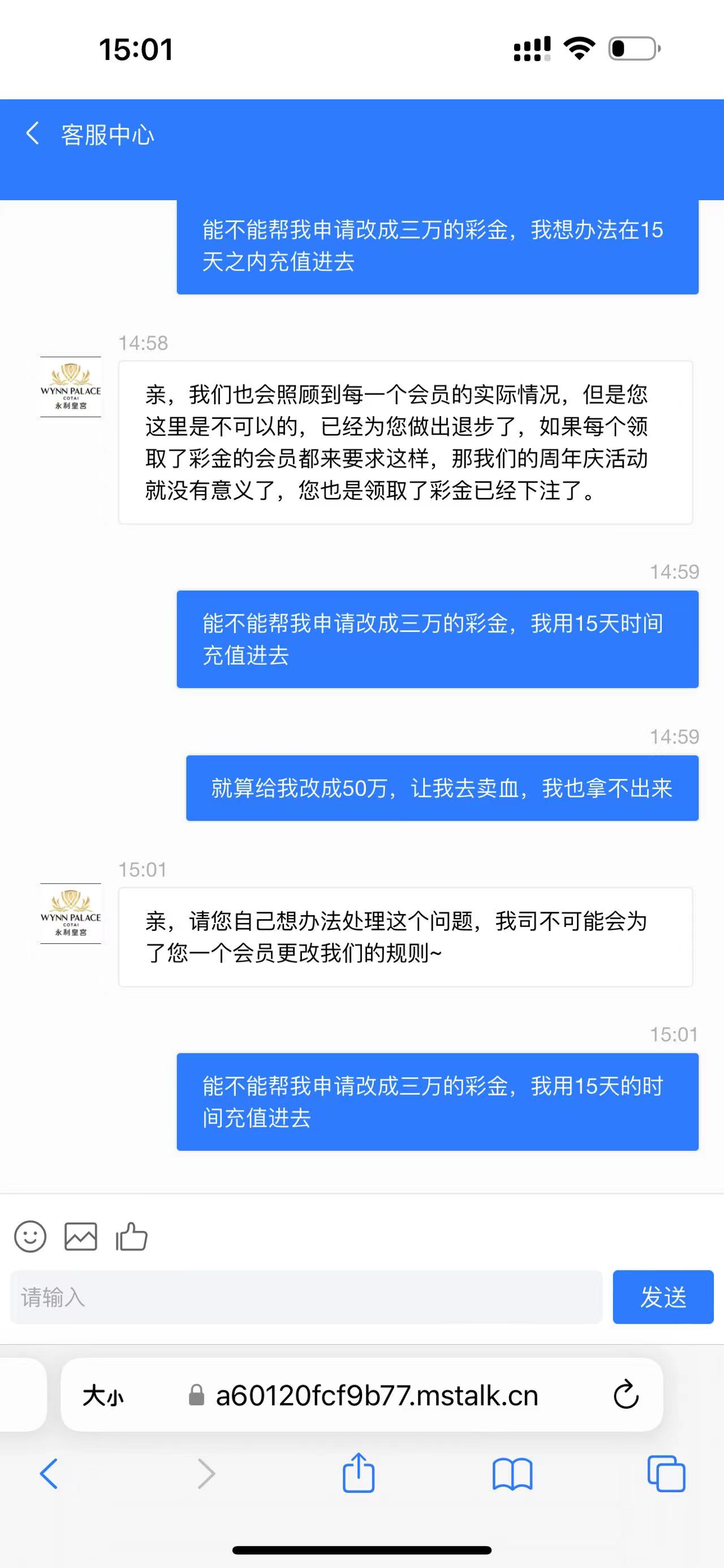Focus the 请输入 message field
The width and height of the screenshot is (724, 1568).
(x=305, y=1297)
